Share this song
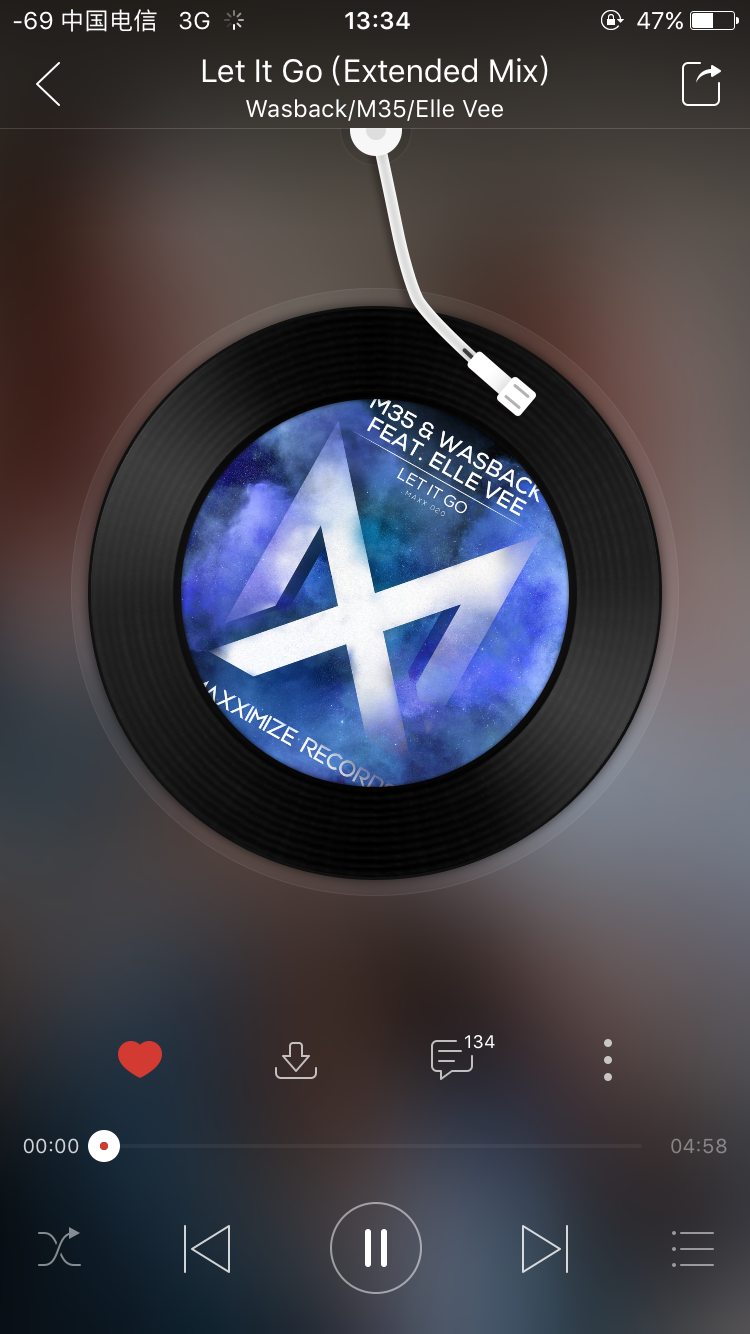 (701, 84)
